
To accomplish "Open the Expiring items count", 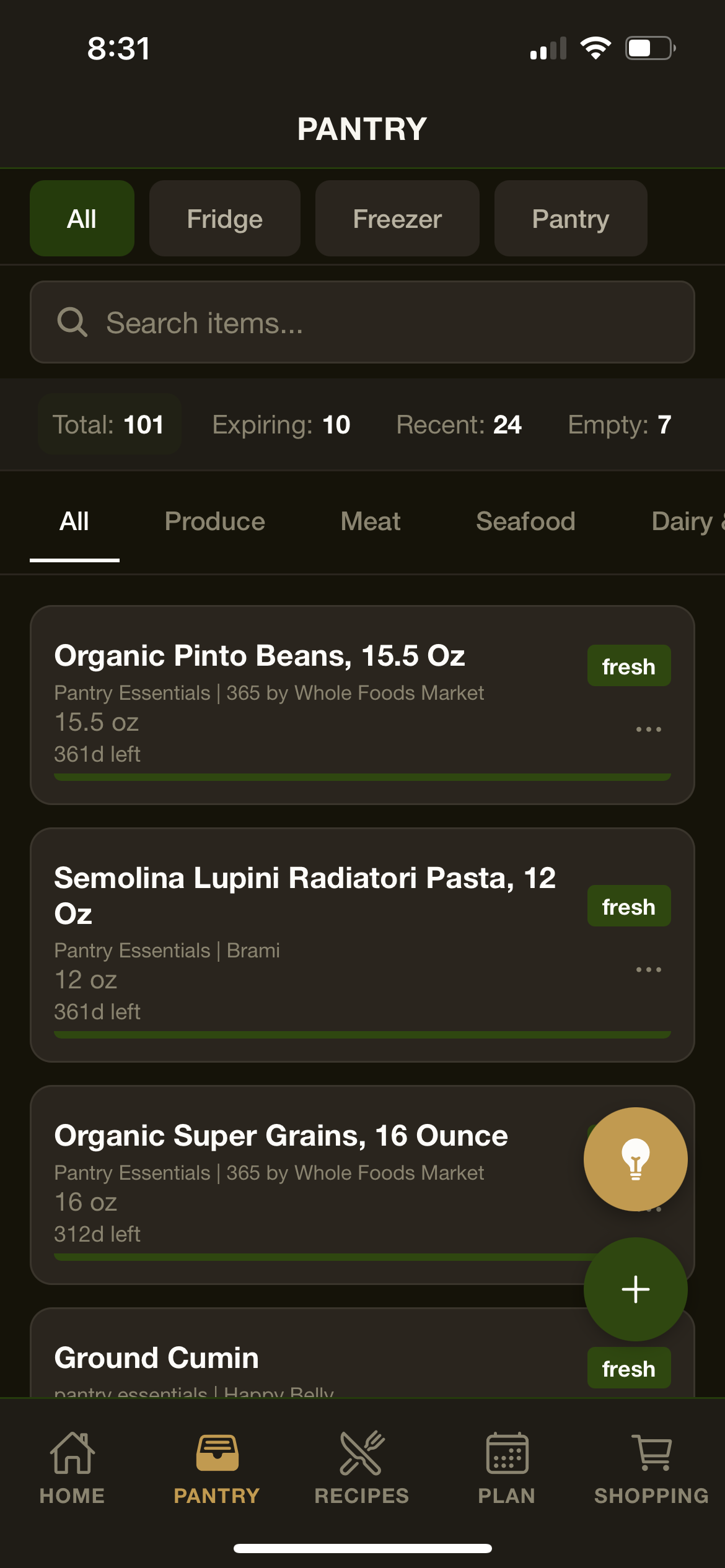I will click(x=281, y=424).
